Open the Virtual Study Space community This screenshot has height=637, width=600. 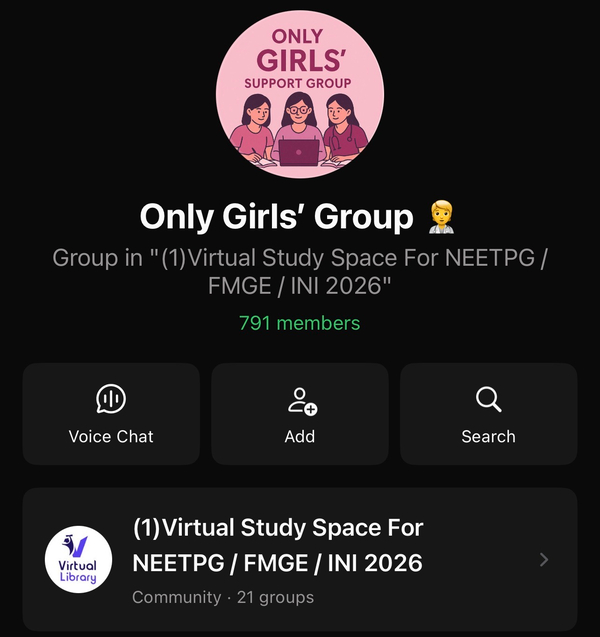click(299, 560)
